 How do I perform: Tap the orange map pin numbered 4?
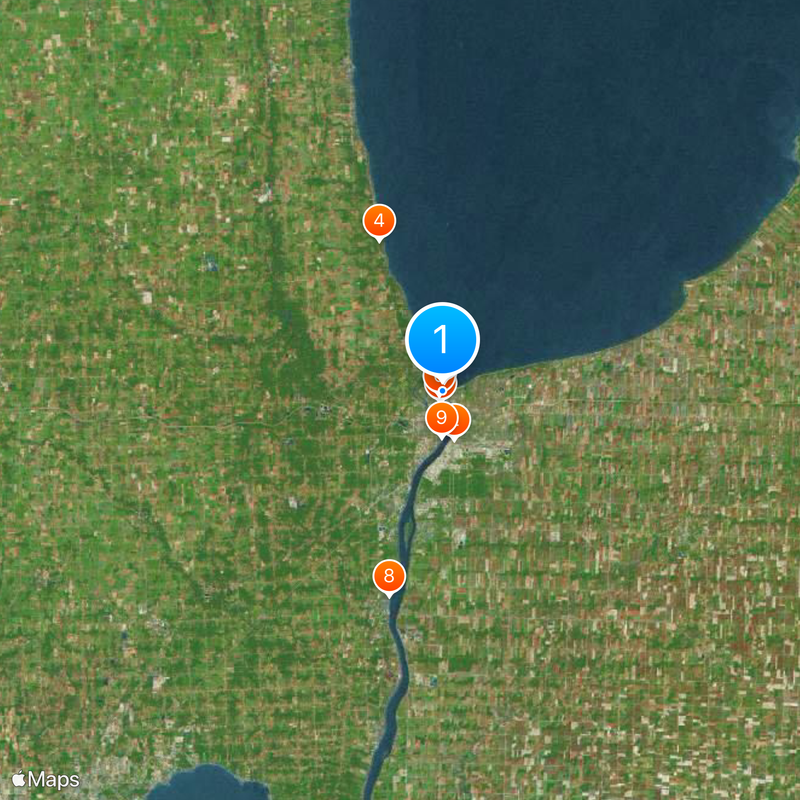click(x=378, y=220)
